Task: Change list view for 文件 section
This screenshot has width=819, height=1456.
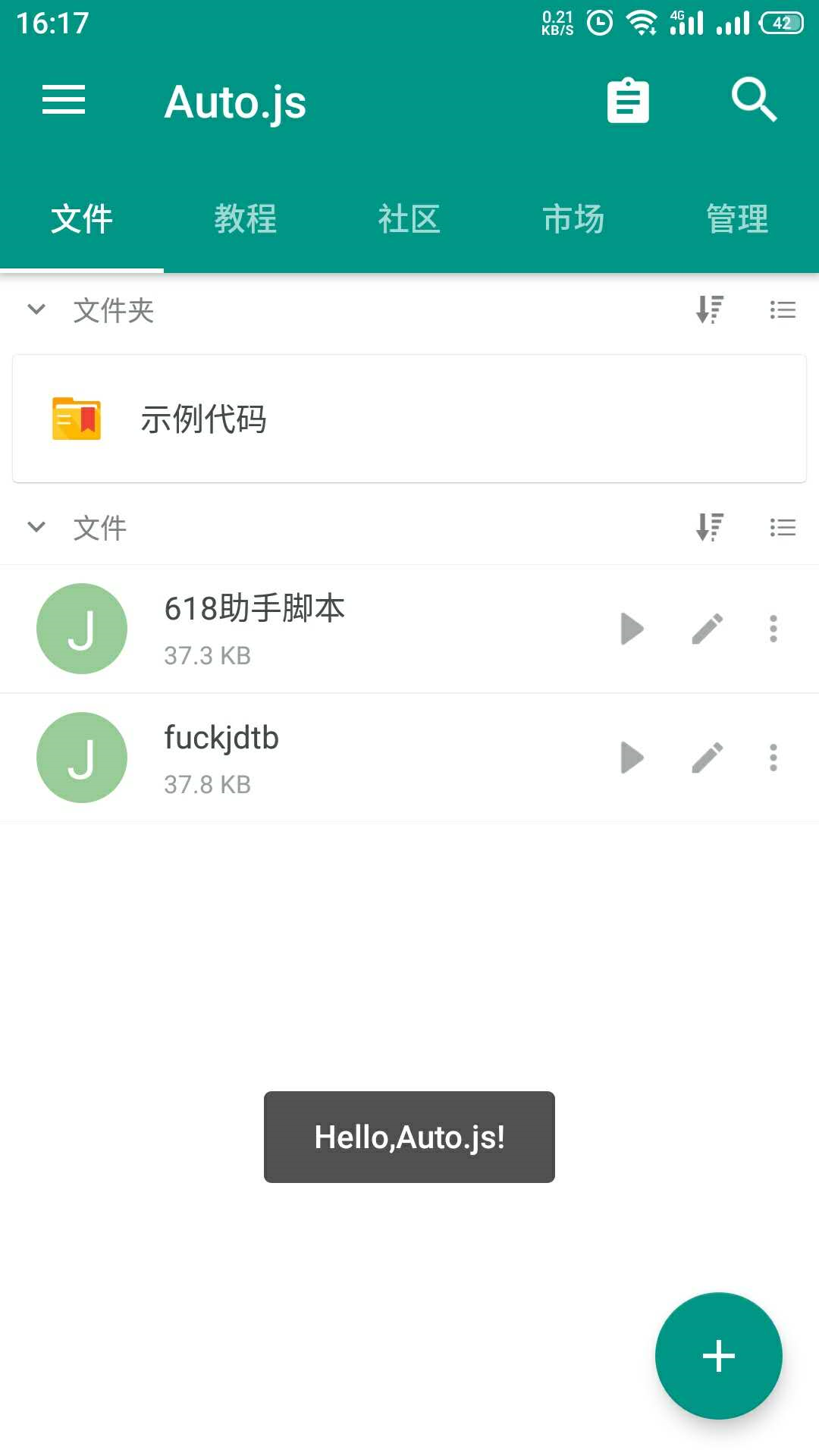Action: point(783,527)
